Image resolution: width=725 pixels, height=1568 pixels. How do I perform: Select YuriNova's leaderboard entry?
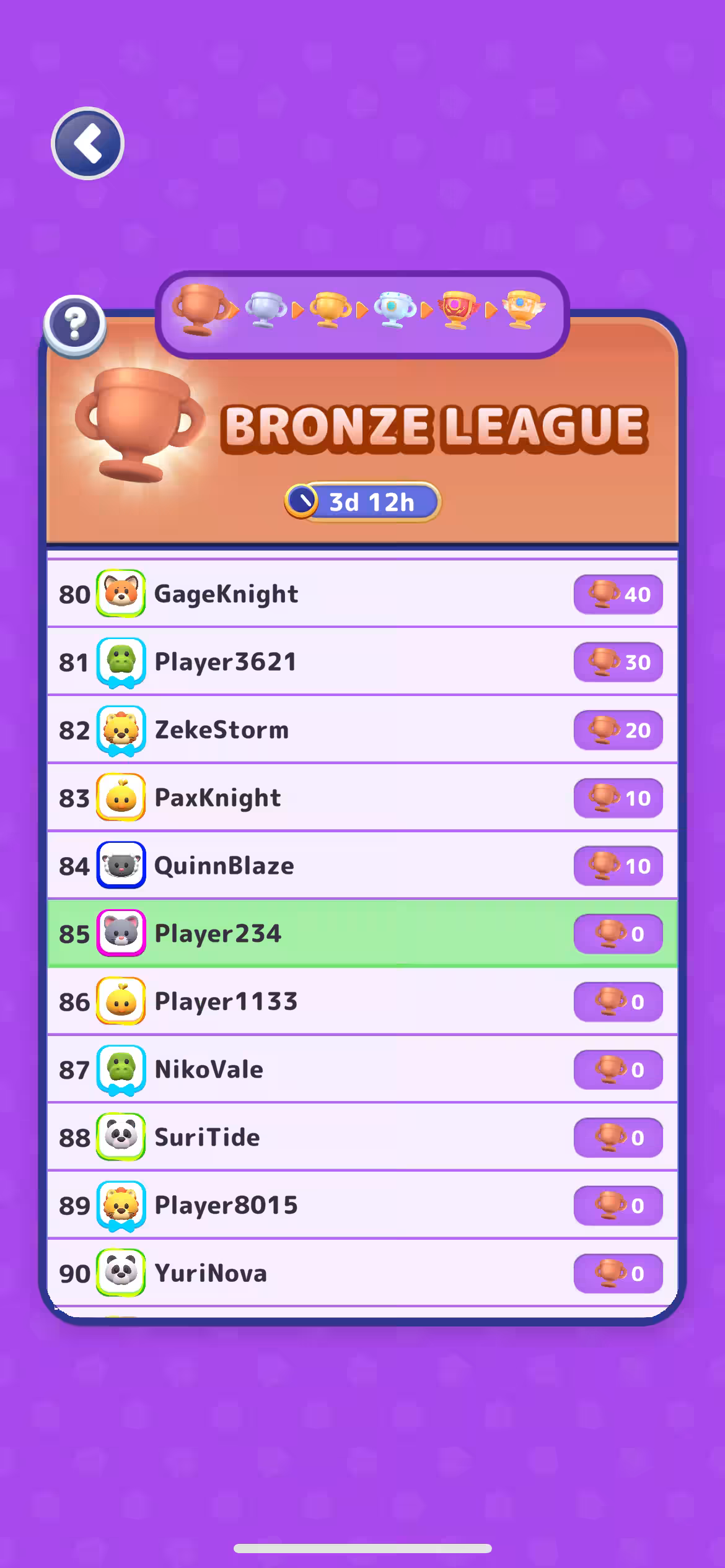tap(362, 1273)
